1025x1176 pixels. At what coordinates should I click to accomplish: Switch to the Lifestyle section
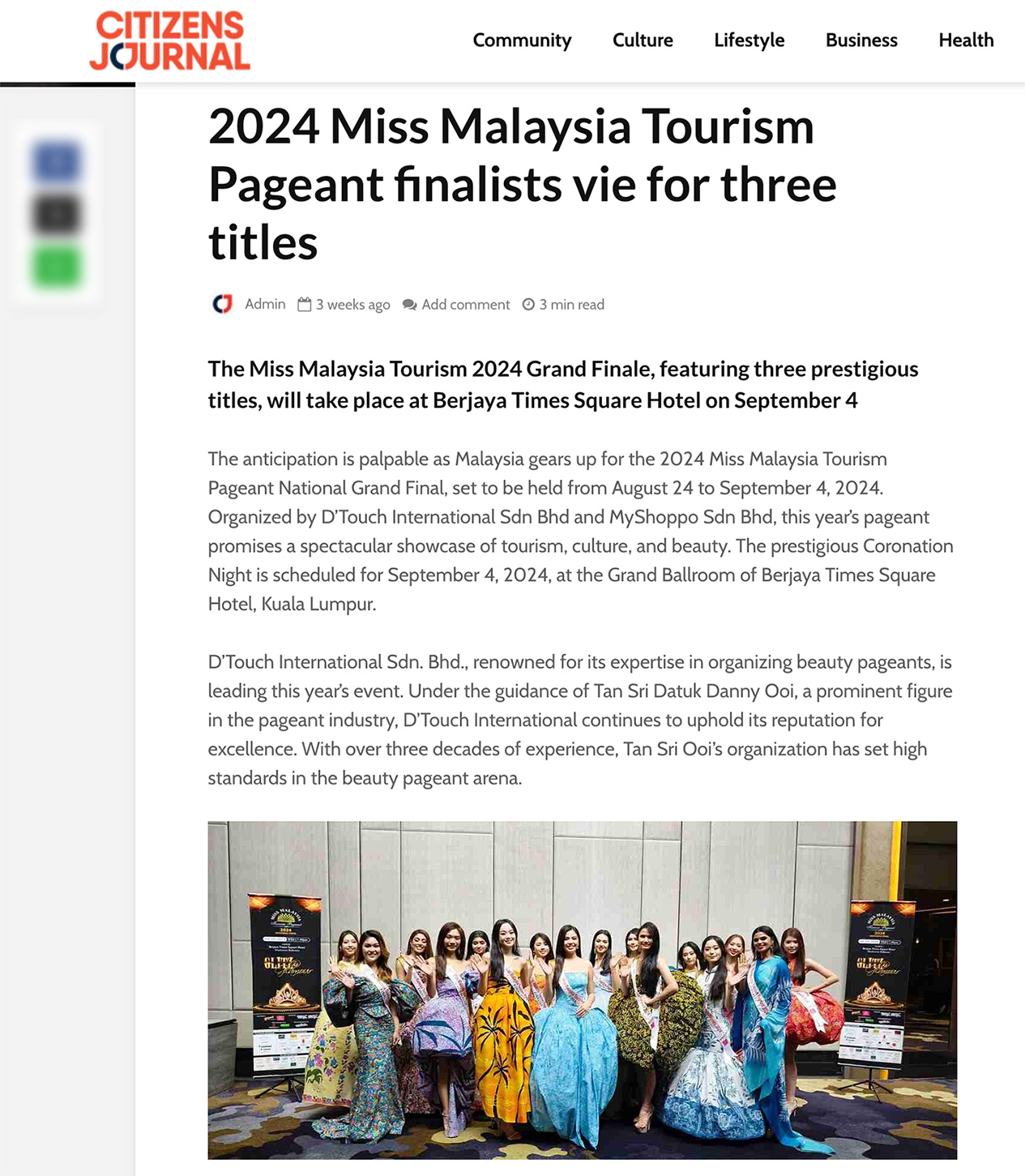click(x=749, y=41)
